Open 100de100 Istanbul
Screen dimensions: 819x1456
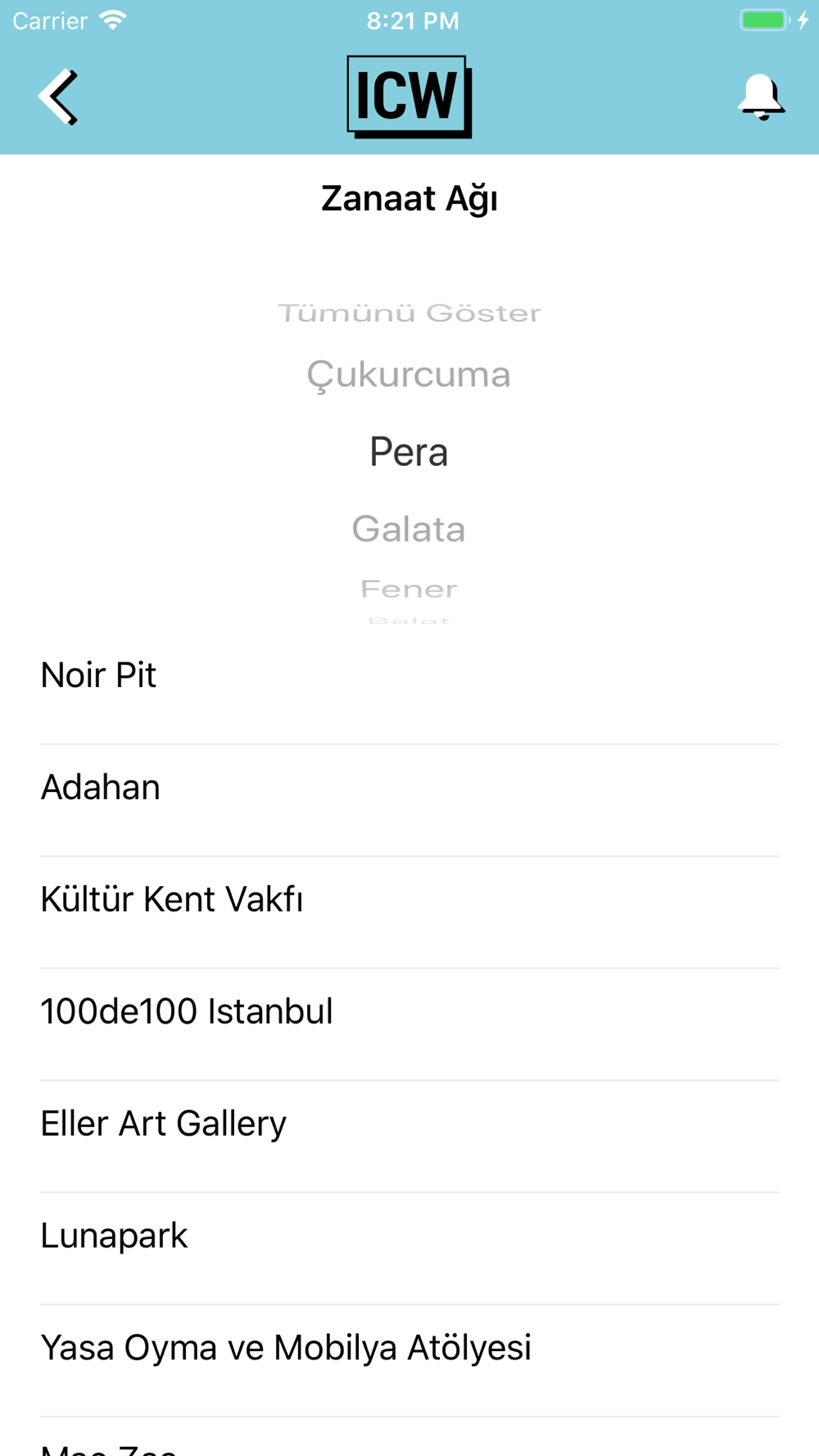point(409,1011)
